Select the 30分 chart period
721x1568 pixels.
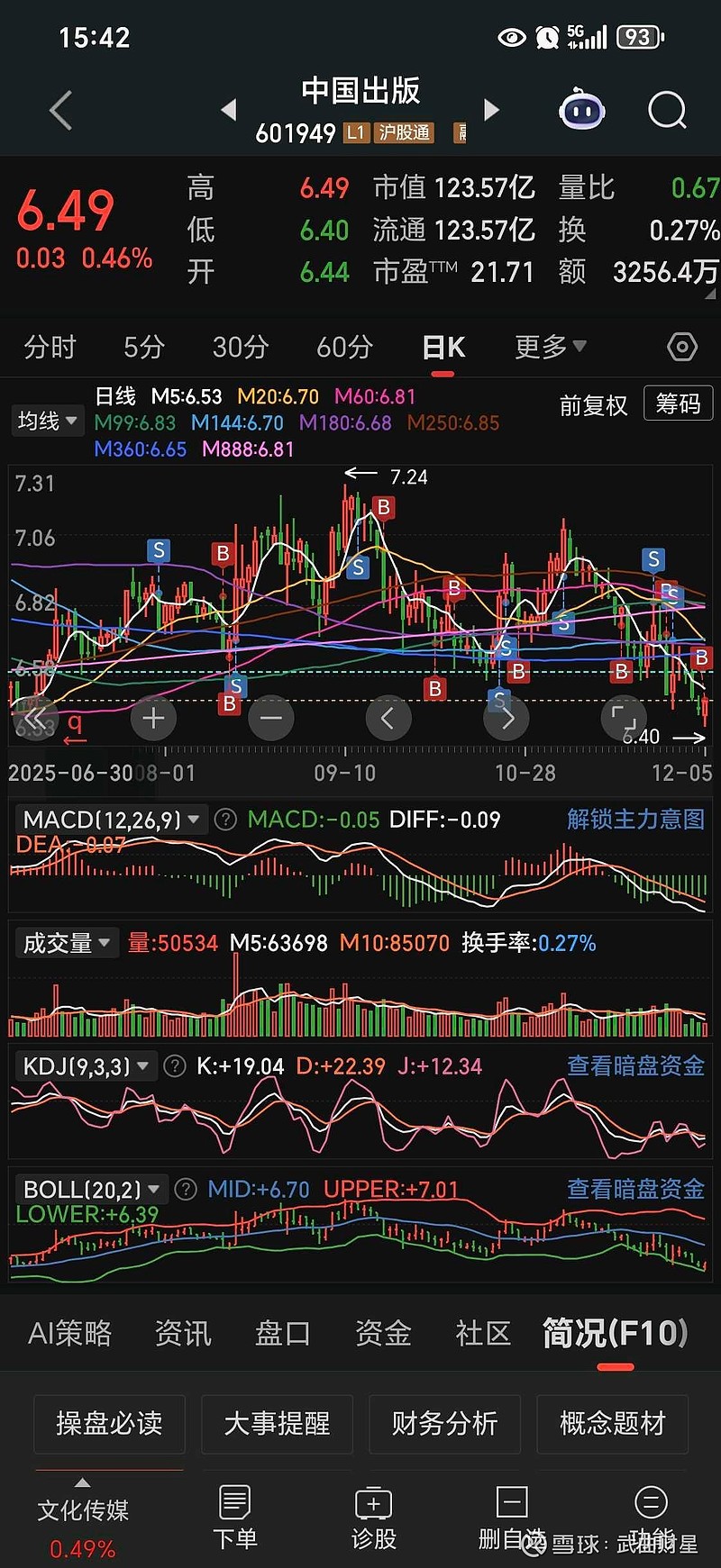point(241,347)
